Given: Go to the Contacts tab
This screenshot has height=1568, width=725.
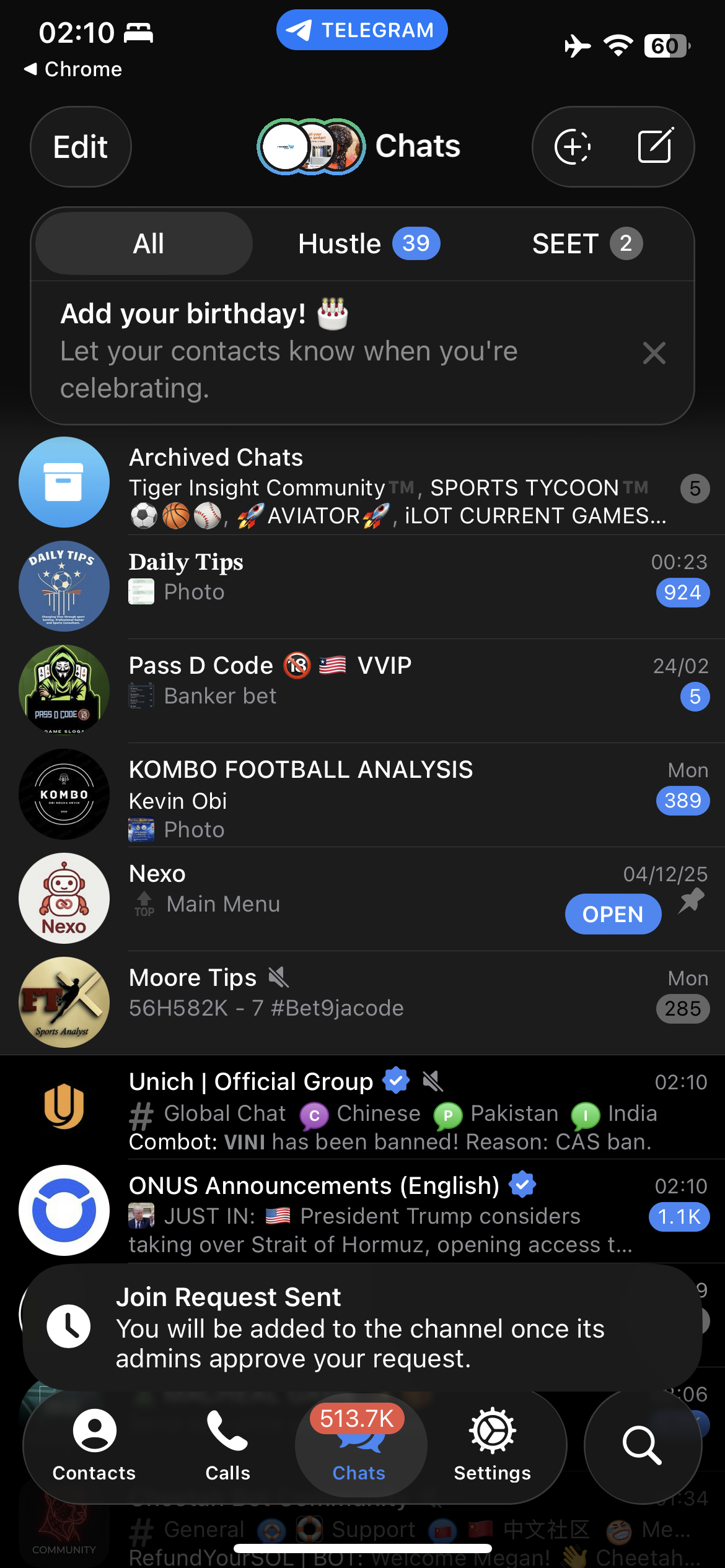Looking at the screenshot, I should (x=94, y=1446).
